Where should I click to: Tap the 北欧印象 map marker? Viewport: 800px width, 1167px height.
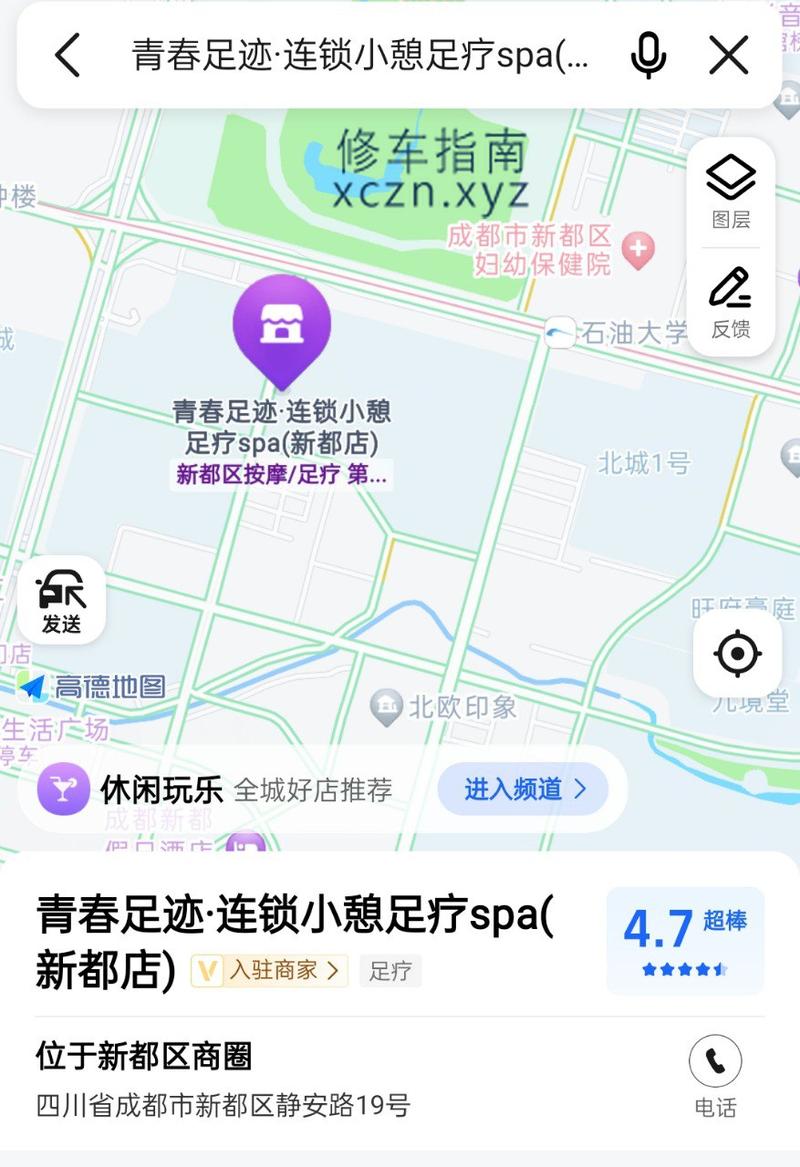point(386,707)
